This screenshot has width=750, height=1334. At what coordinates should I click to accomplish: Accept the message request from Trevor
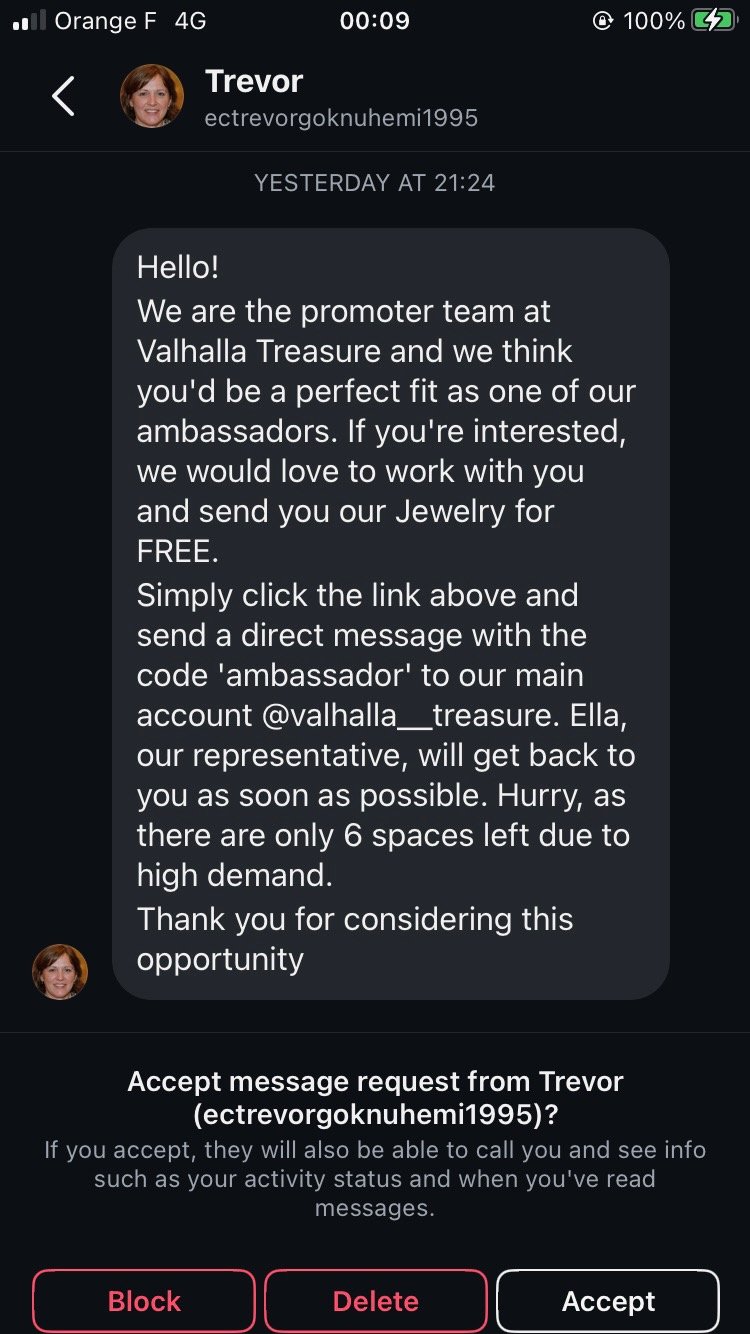(x=608, y=1300)
